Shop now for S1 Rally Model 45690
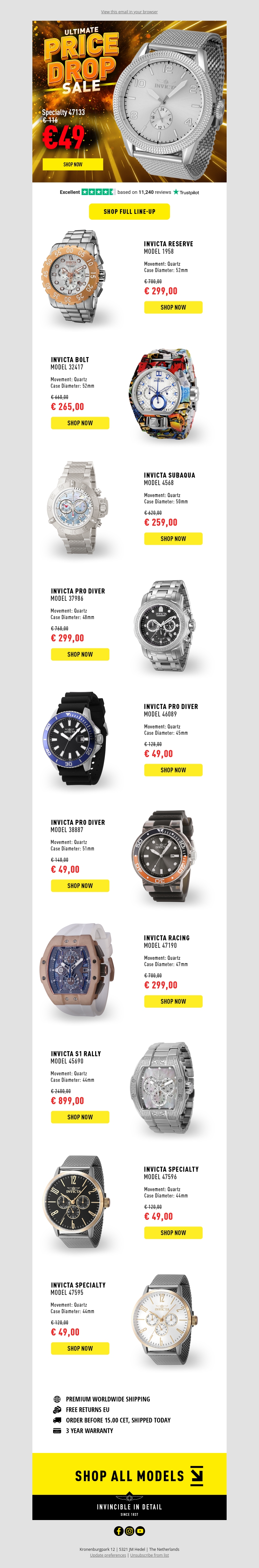Screen dimensions: 259x1568 pyautogui.click(x=80, y=1117)
